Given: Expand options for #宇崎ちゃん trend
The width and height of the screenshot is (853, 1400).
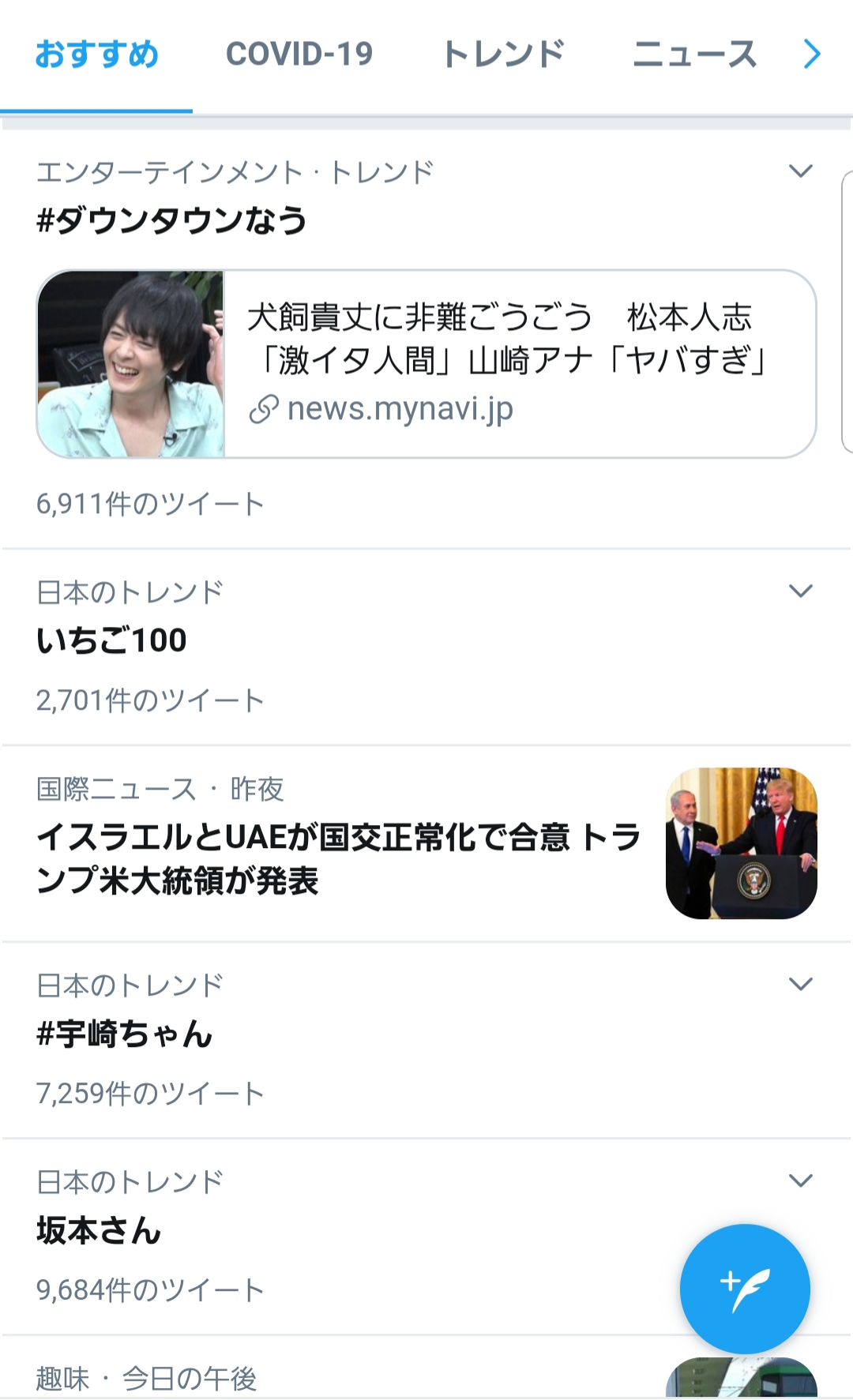Looking at the screenshot, I should (801, 985).
